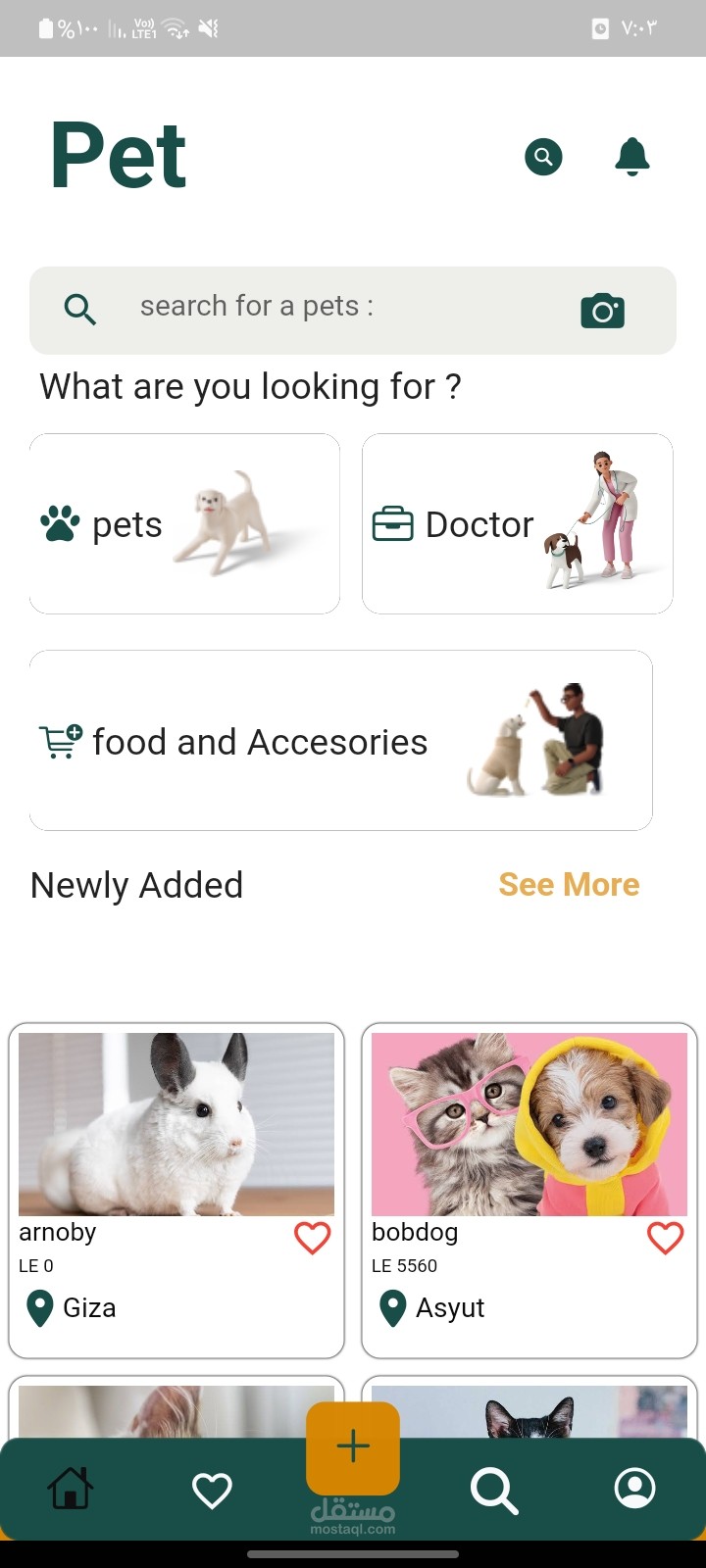706x1568 pixels.
Task: Tap the location pin icon next to Giza
Action: tap(39, 1307)
